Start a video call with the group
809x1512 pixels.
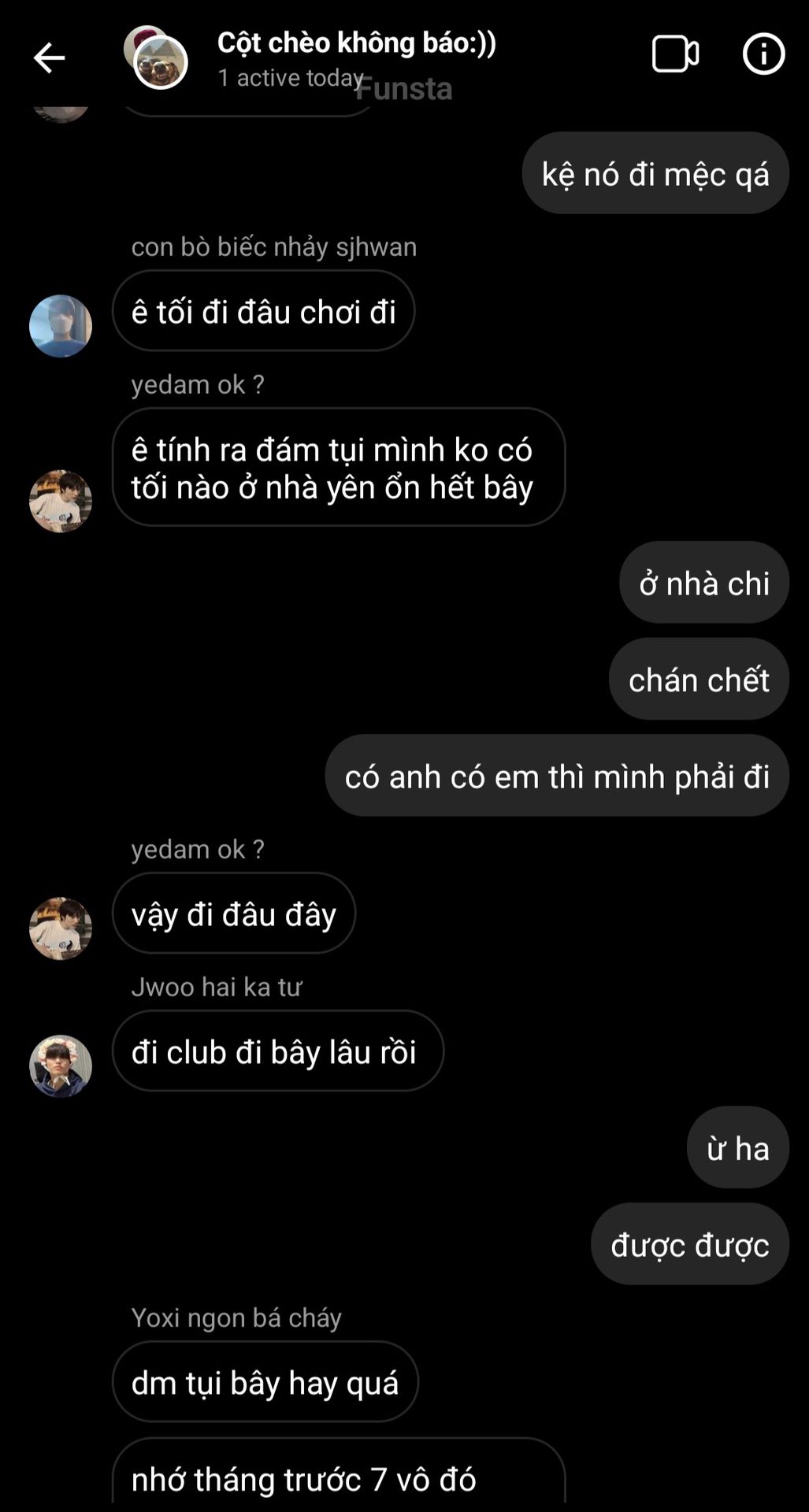[675, 54]
